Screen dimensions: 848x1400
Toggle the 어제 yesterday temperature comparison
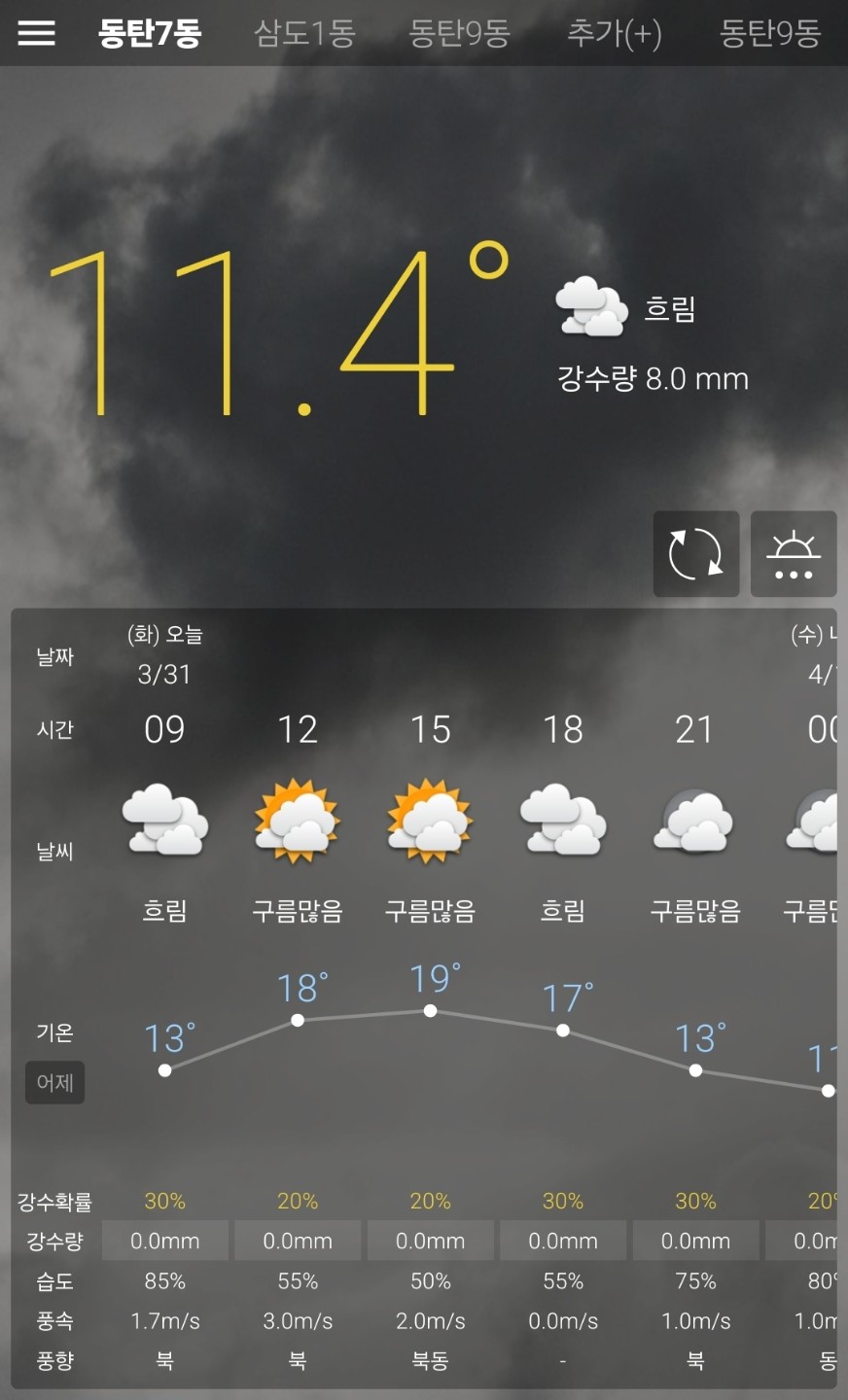(x=54, y=1082)
